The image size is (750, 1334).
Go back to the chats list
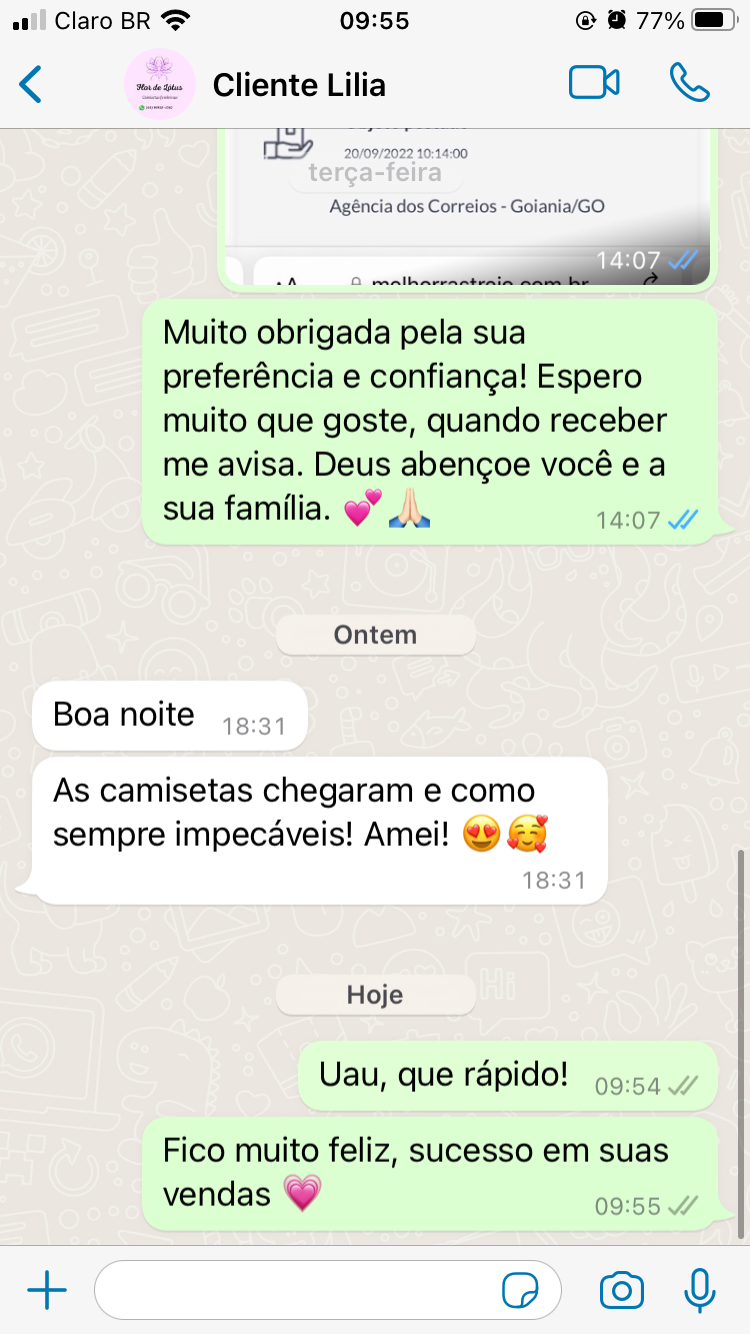pyautogui.click(x=32, y=84)
